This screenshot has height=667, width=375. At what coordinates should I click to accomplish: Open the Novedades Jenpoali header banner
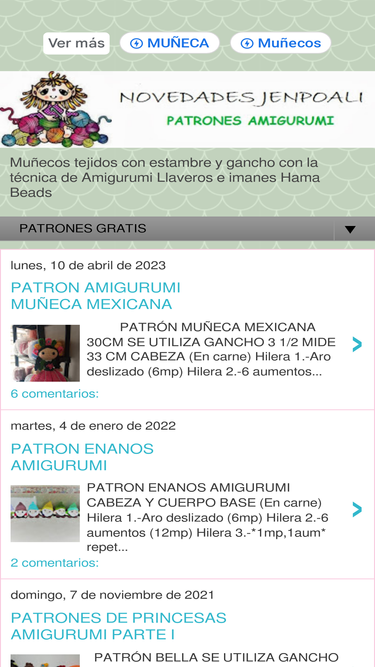coord(188,109)
